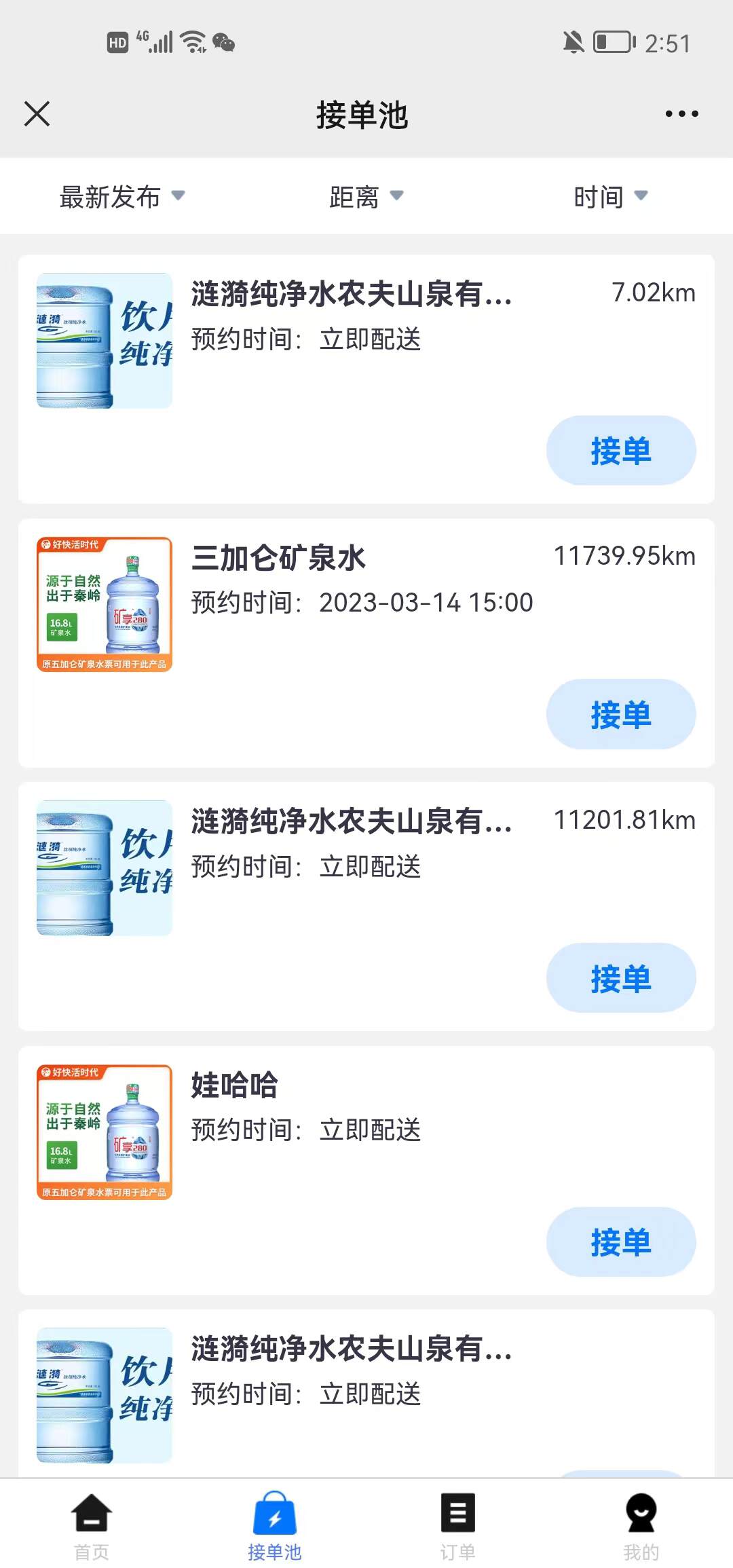The height and width of the screenshot is (1568, 733).
Task: Close the 接单池 mini program page
Action: point(37,114)
